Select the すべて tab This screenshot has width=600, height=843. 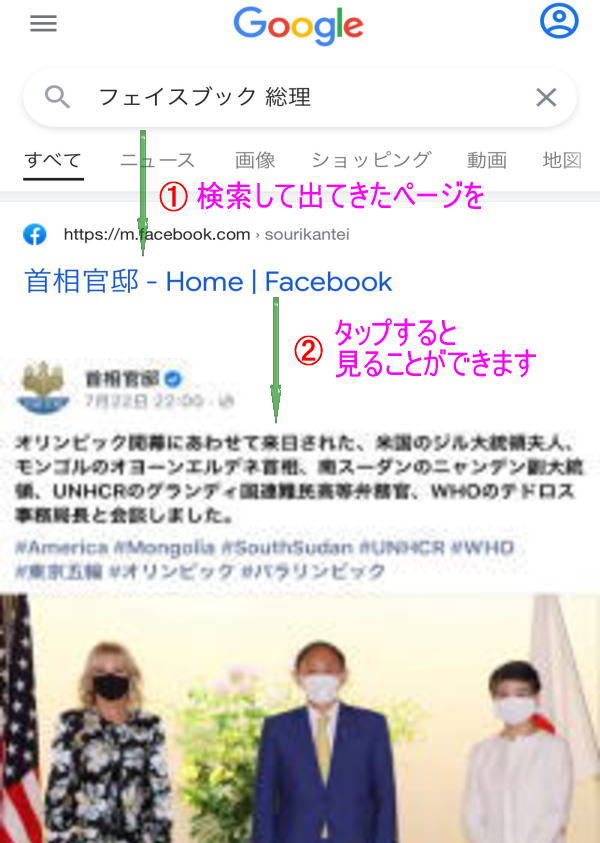pos(53,160)
